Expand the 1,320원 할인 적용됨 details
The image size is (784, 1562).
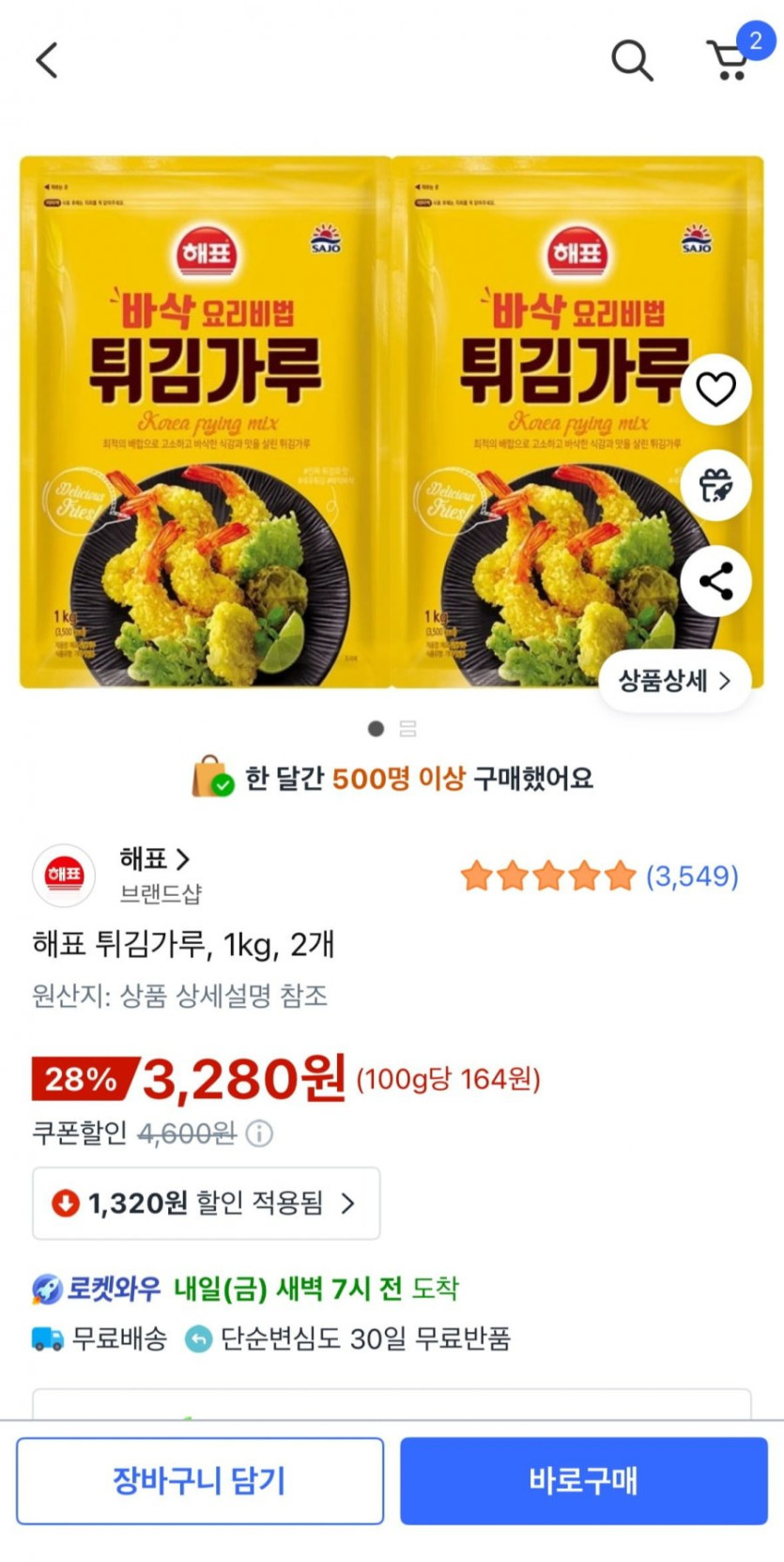pos(206,1204)
